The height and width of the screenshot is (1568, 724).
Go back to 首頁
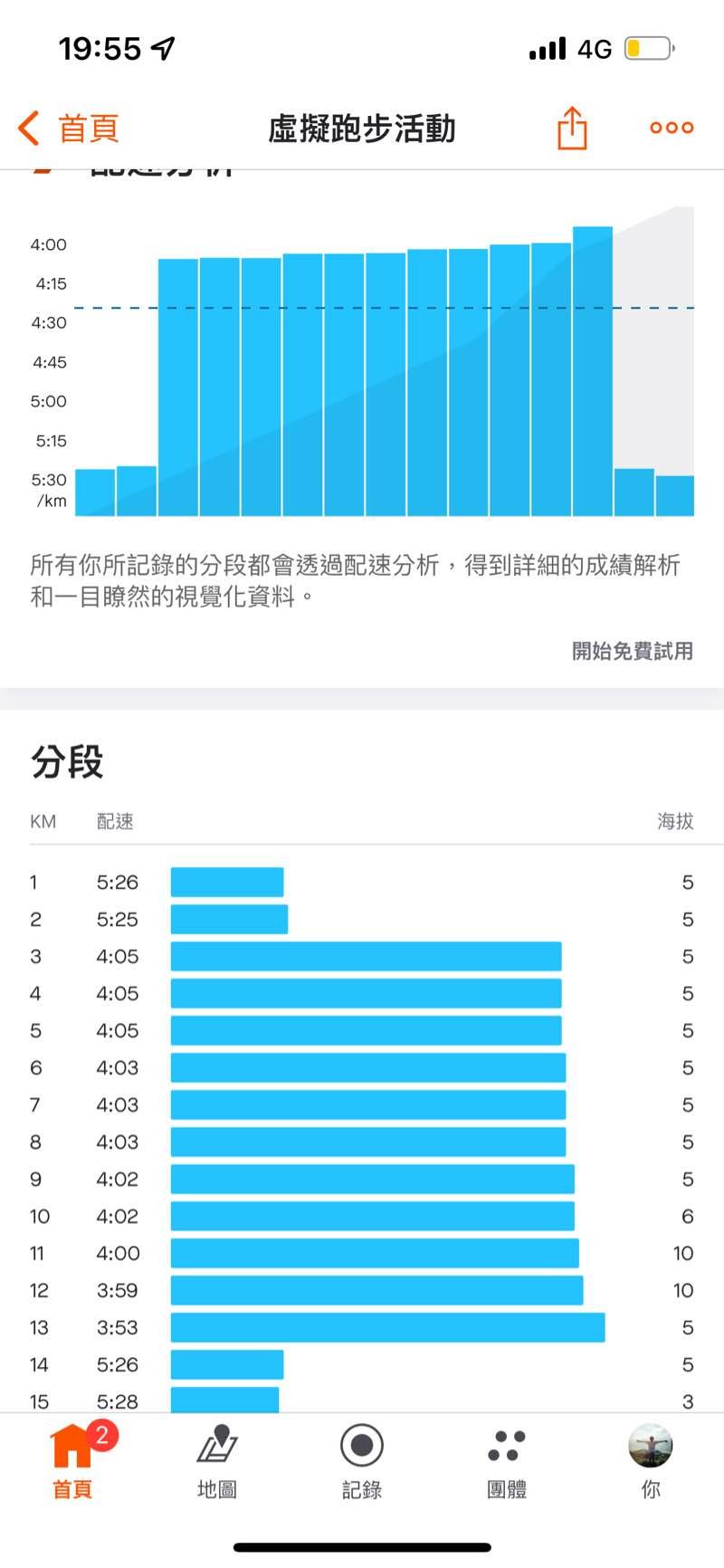[x=69, y=129]
